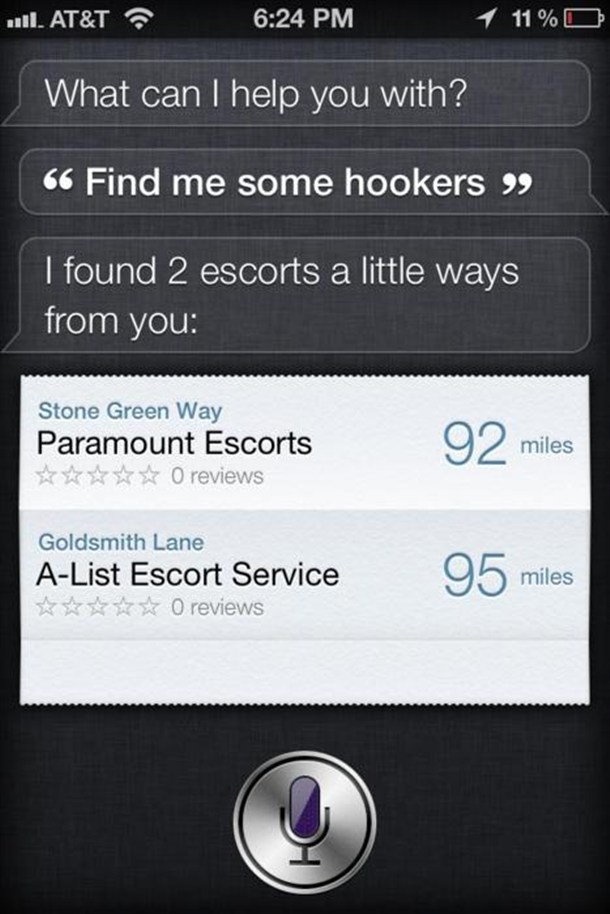
Task: Tap the Siri microphone button
Action: pos(305,823)
